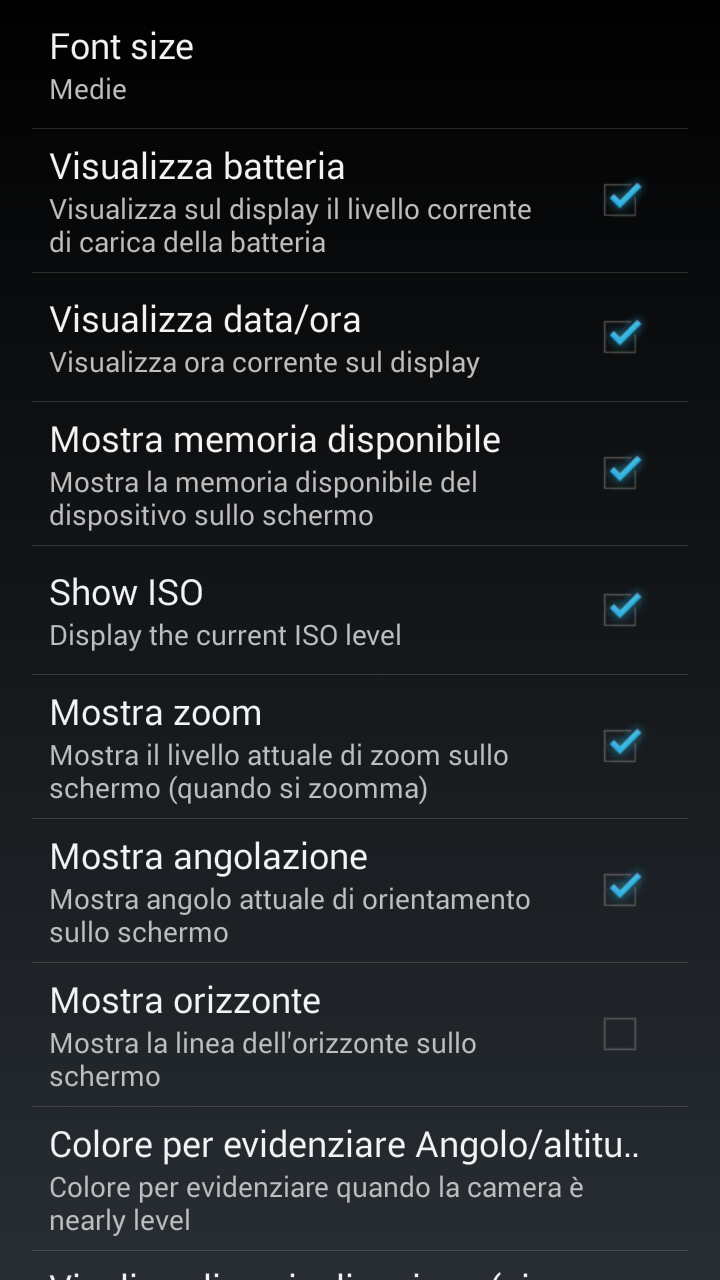Disable Mostra angolazione checkbox
Image resolution: width=720 pixels, height=1280 pixels.
pos(620,890)
